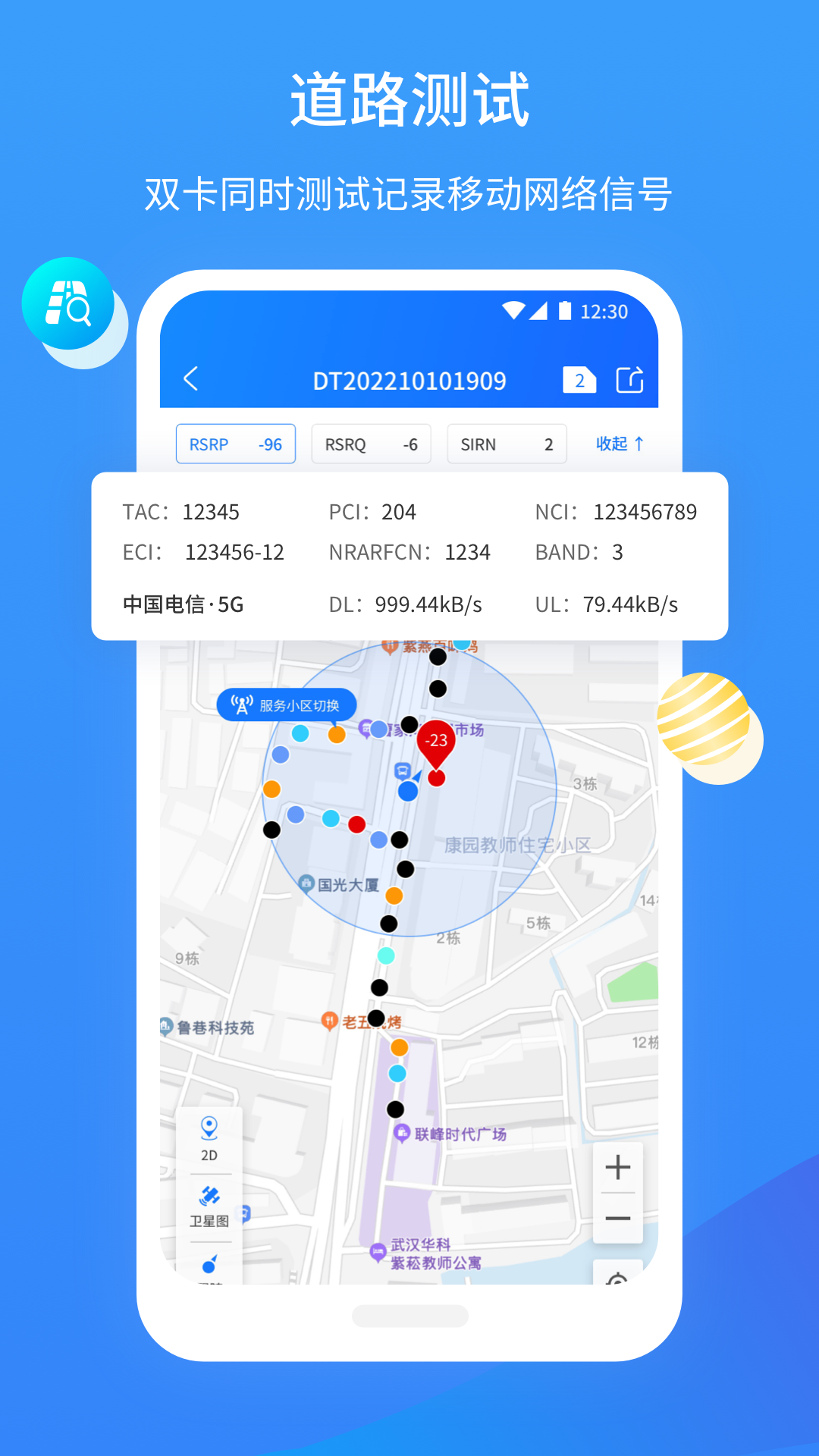Tap the 服务小区切换 button
819x1456 pixels.
288,704
